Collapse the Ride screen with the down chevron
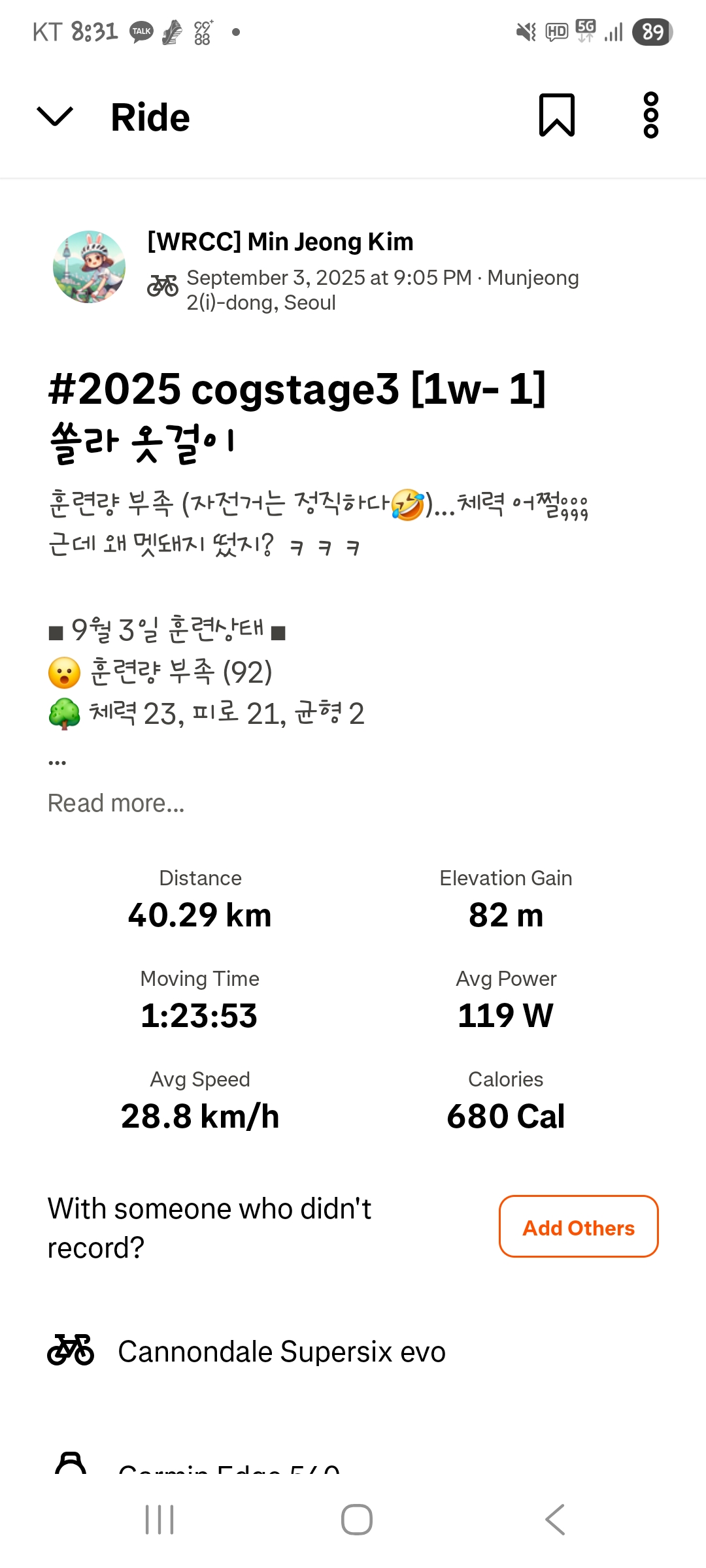 click(x=55, y=116)
